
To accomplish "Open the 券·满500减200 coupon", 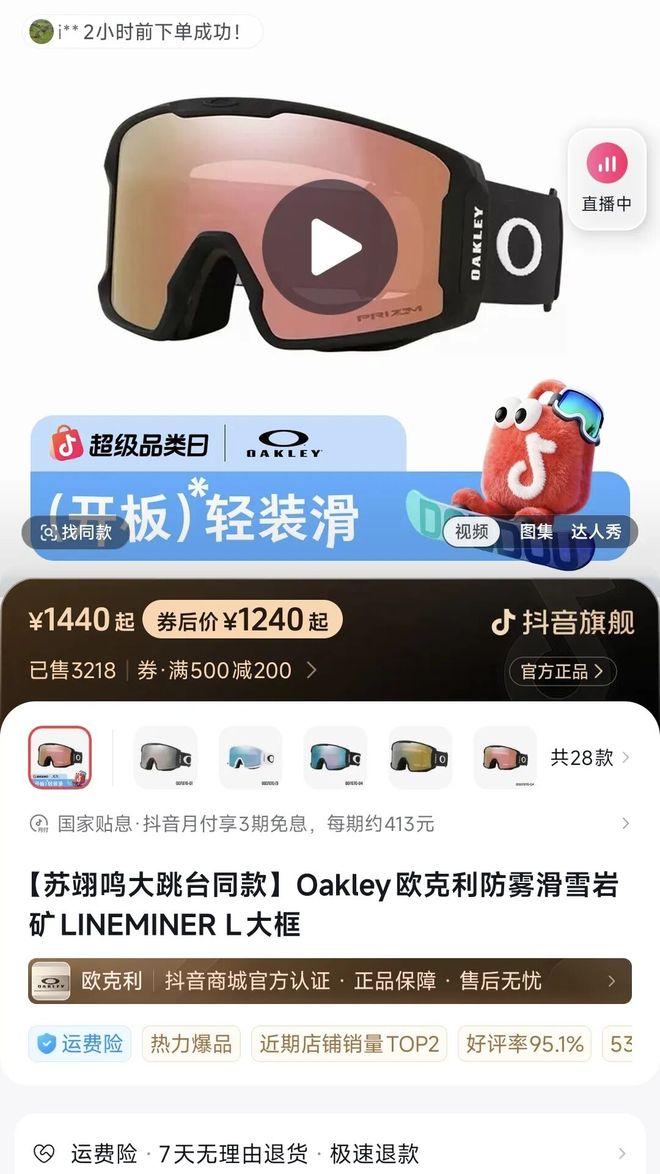I will point(227,670).
